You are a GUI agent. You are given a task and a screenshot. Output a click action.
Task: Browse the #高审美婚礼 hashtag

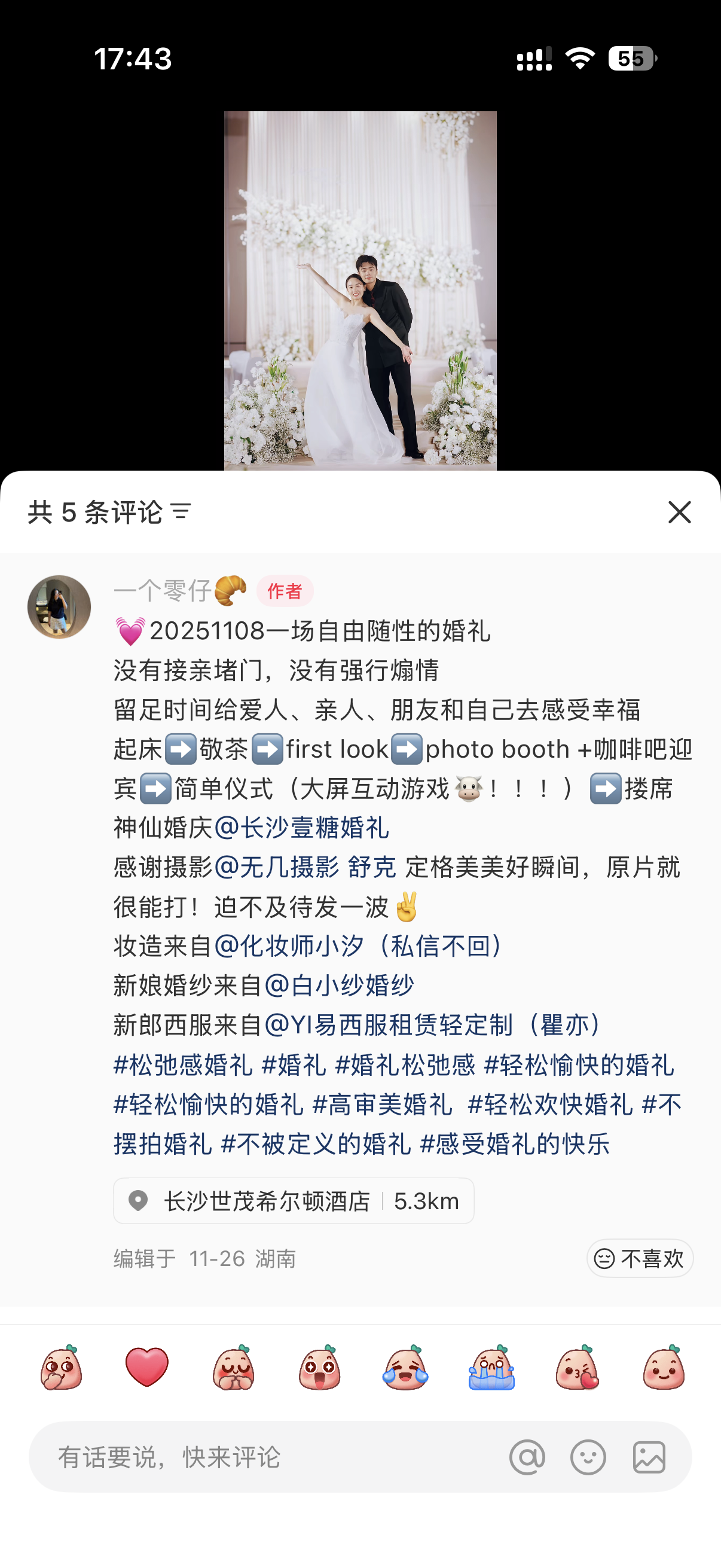[382, 1104]
